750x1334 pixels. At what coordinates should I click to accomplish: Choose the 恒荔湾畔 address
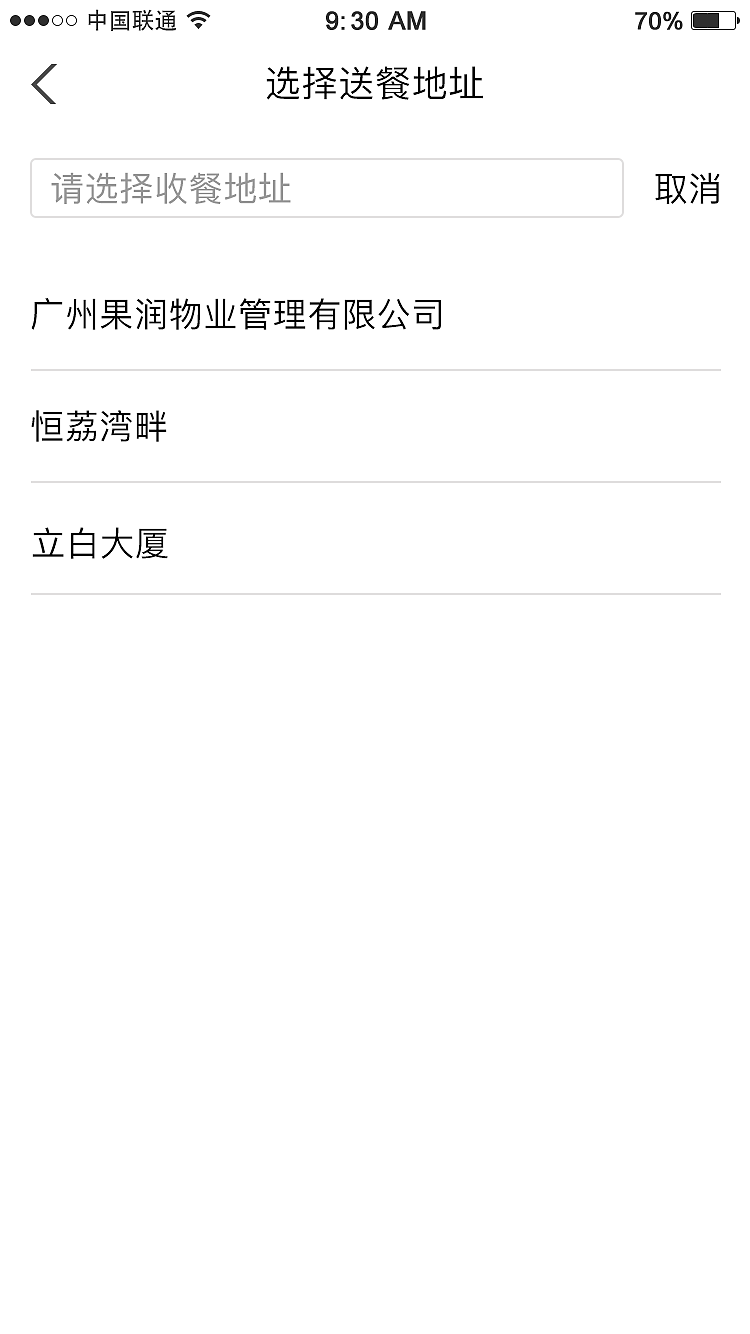point(100,427)
